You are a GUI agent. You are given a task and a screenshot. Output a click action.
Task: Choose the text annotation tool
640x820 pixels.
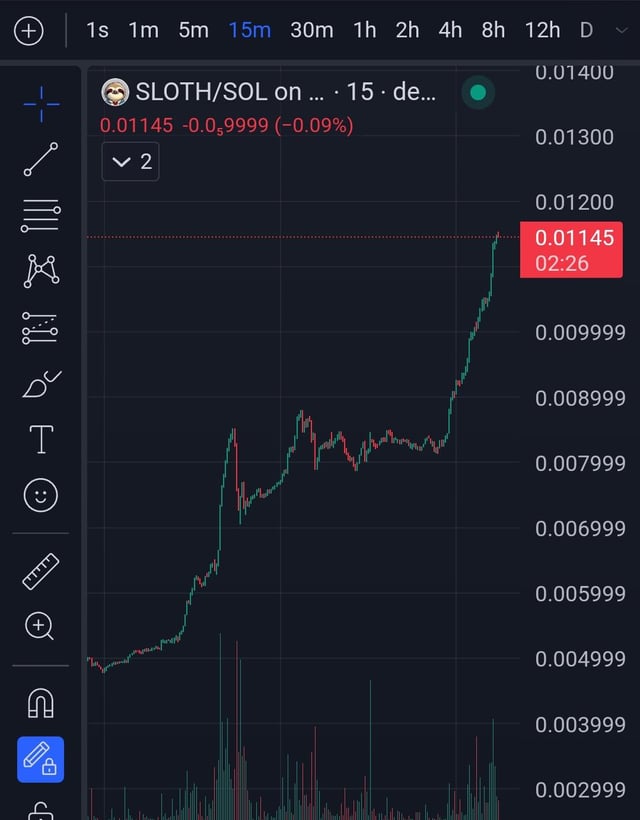pos(41,439)
